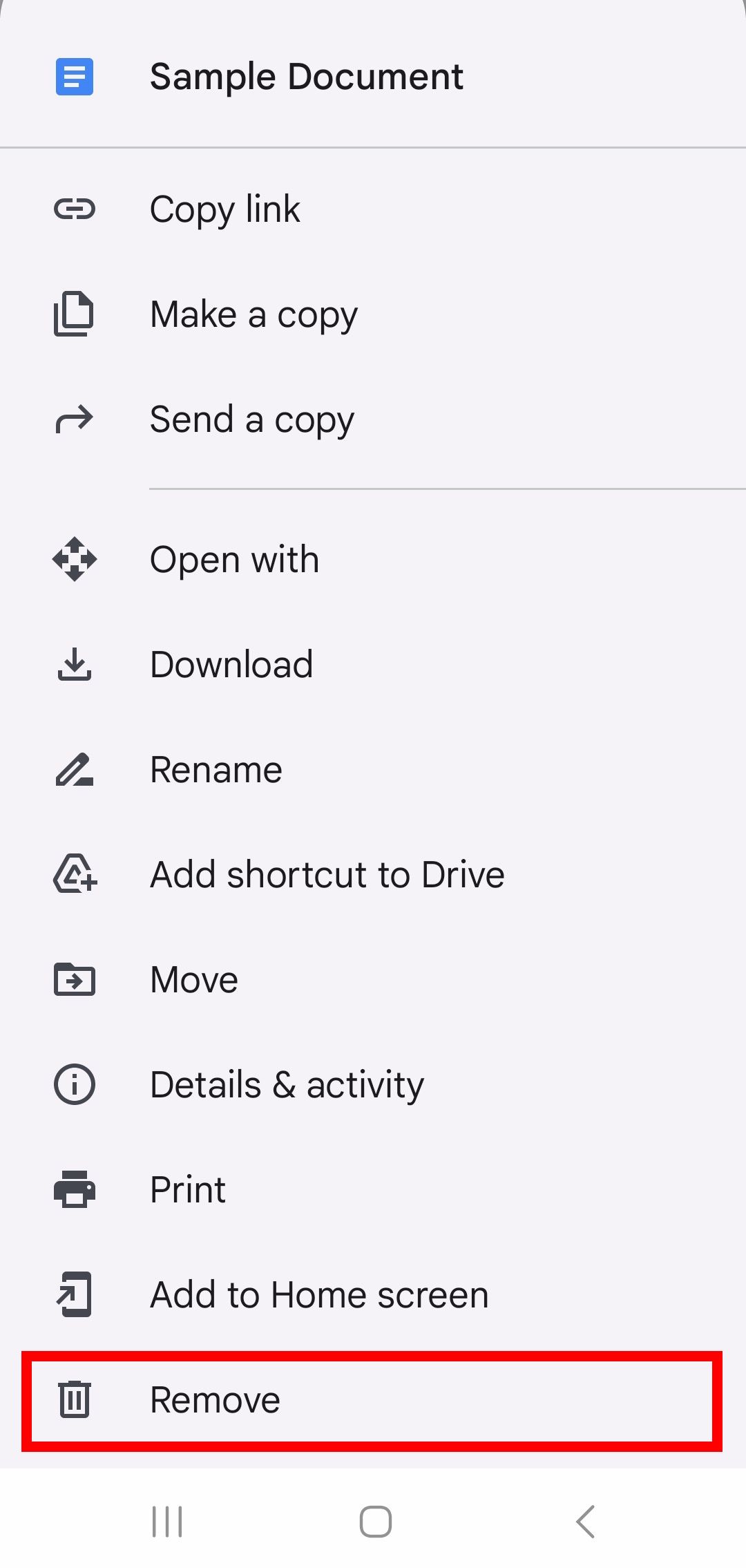
Task: Click the blue Google Docs document icon
Action: (74, 76)
